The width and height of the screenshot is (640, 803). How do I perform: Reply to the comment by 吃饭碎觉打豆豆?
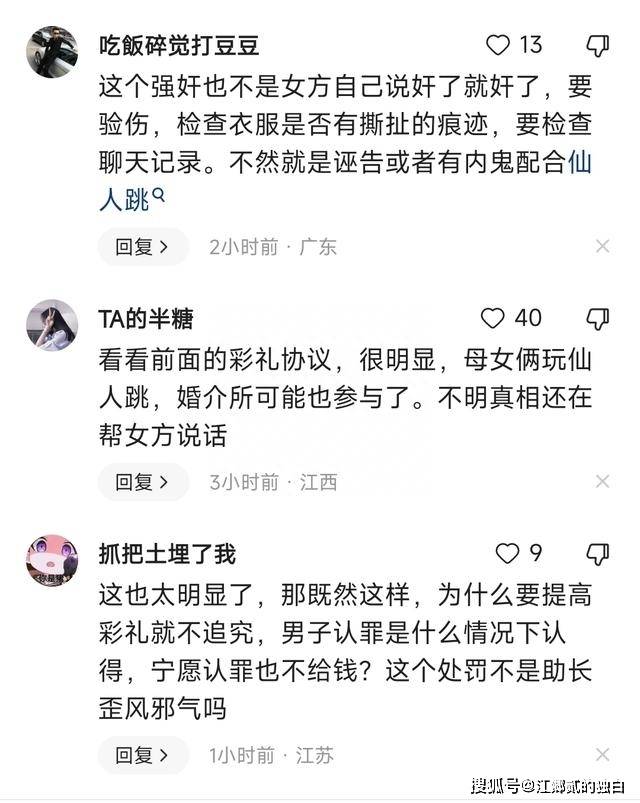tap(142, 247)
